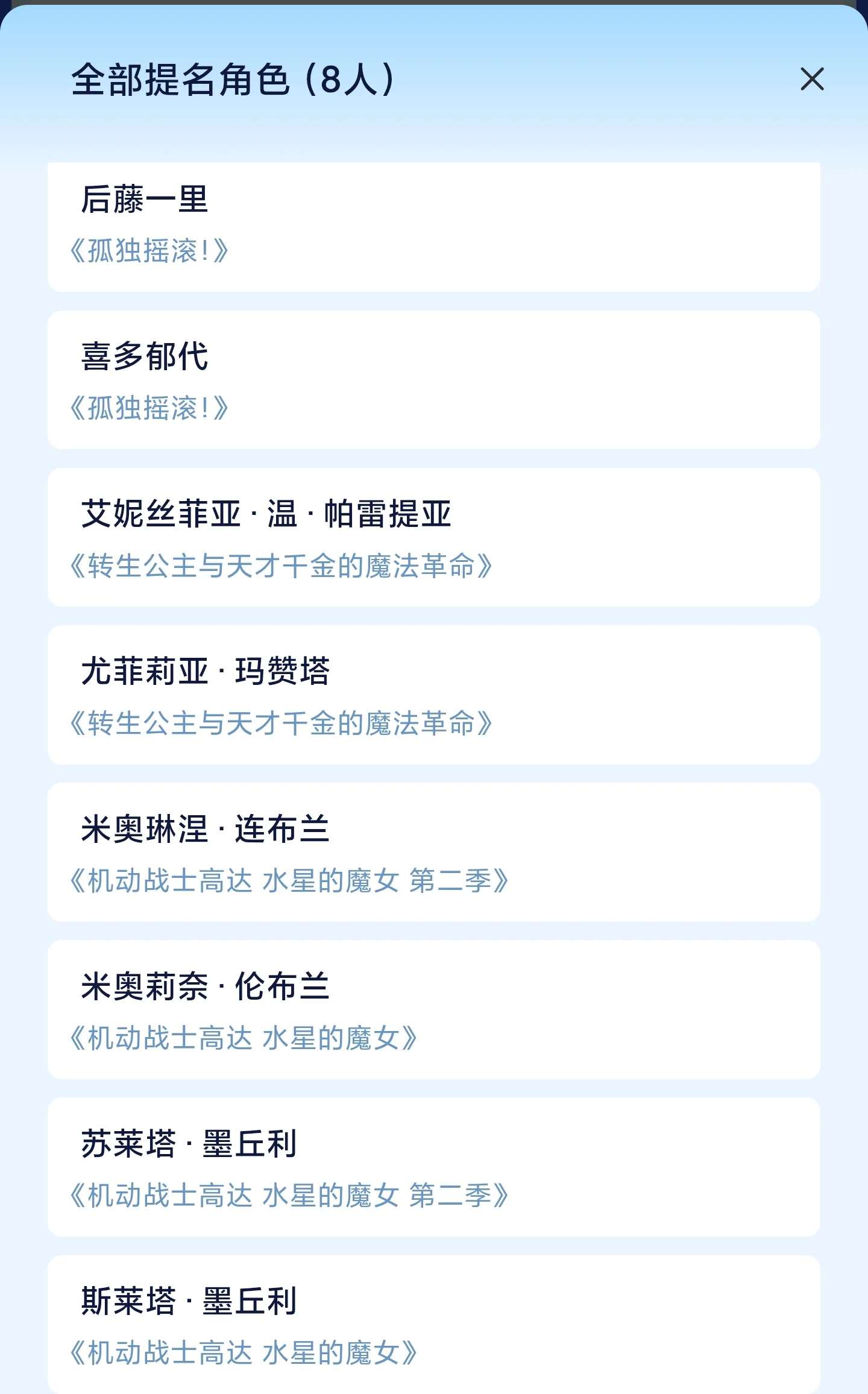
Task: Select the 米奥莉奈·伦布兰 card
Action: click(433, 1009)
